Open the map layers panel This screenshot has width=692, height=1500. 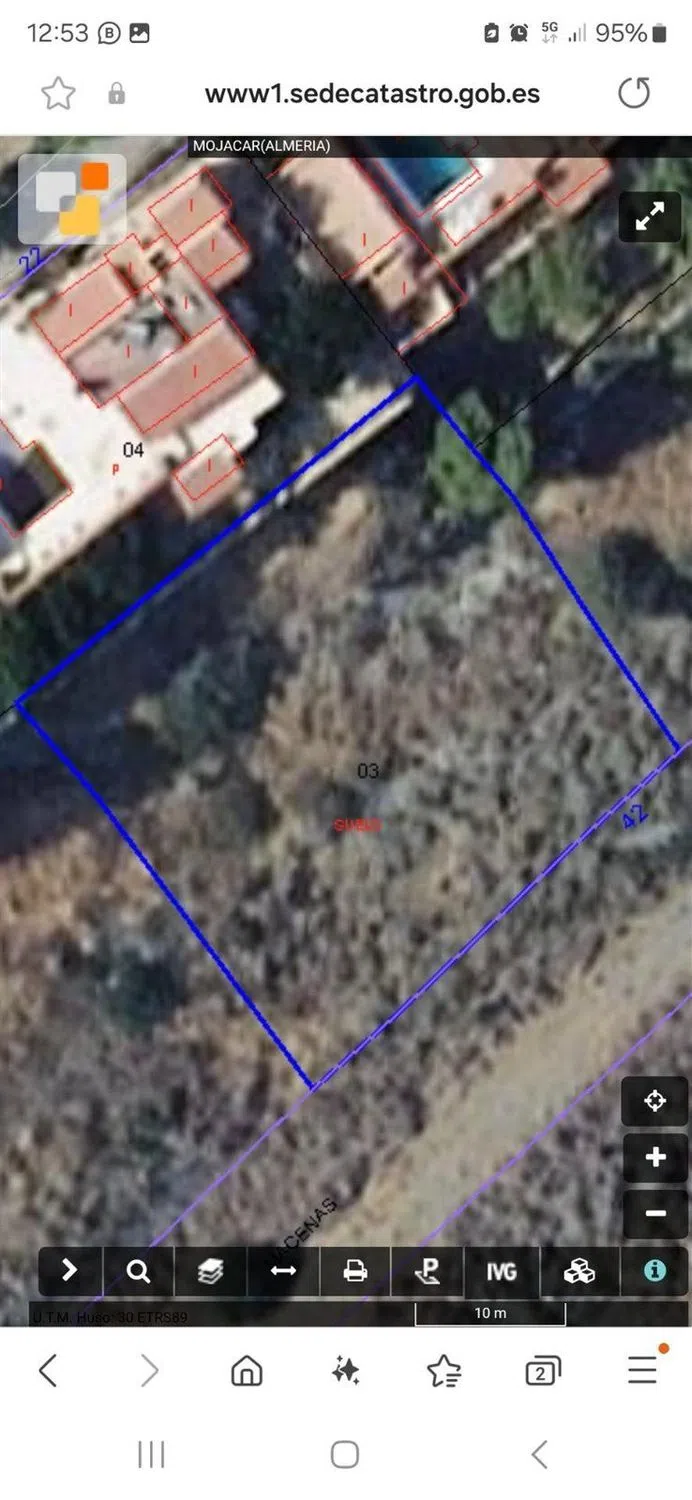(x=210, y=1271)
